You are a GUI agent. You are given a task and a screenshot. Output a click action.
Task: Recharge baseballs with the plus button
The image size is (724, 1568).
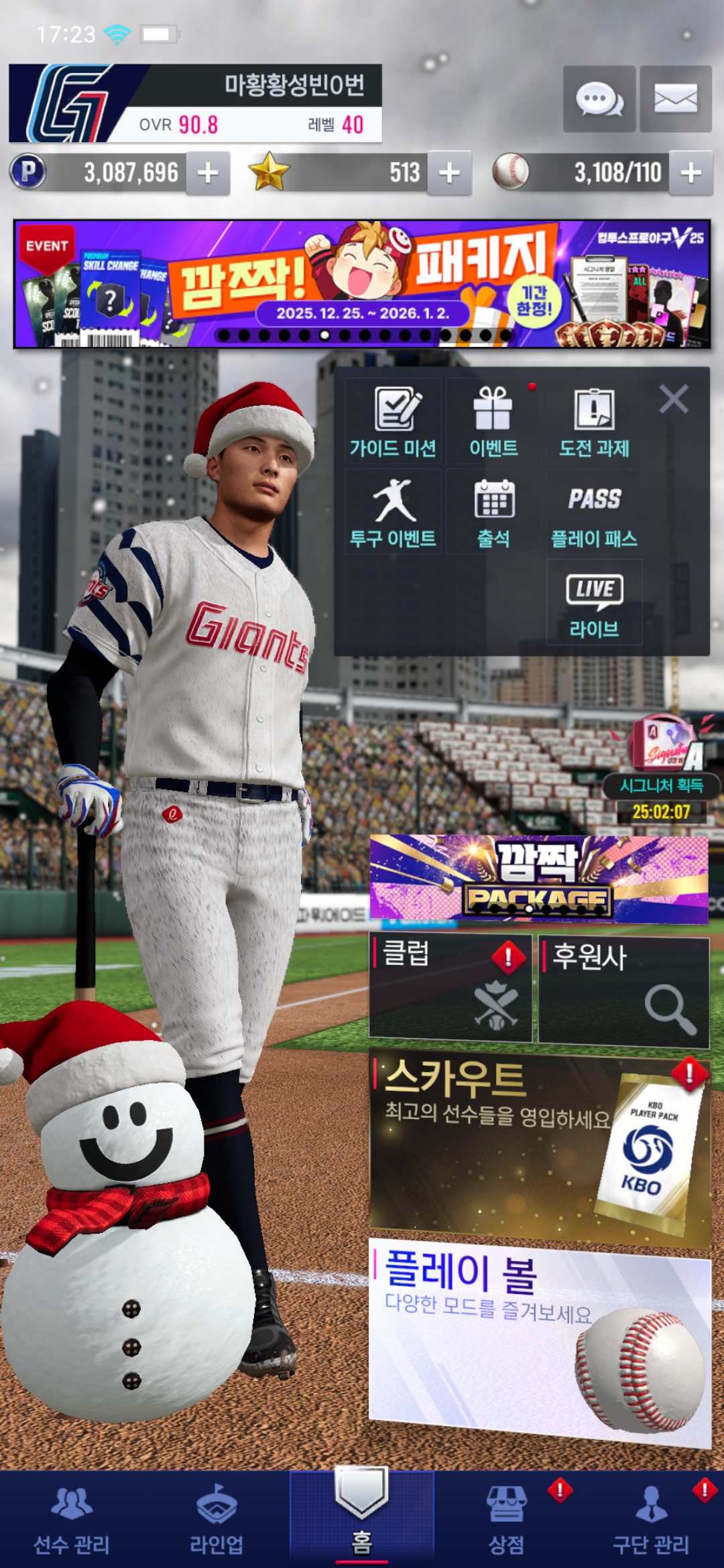click(x=690, y=173)
